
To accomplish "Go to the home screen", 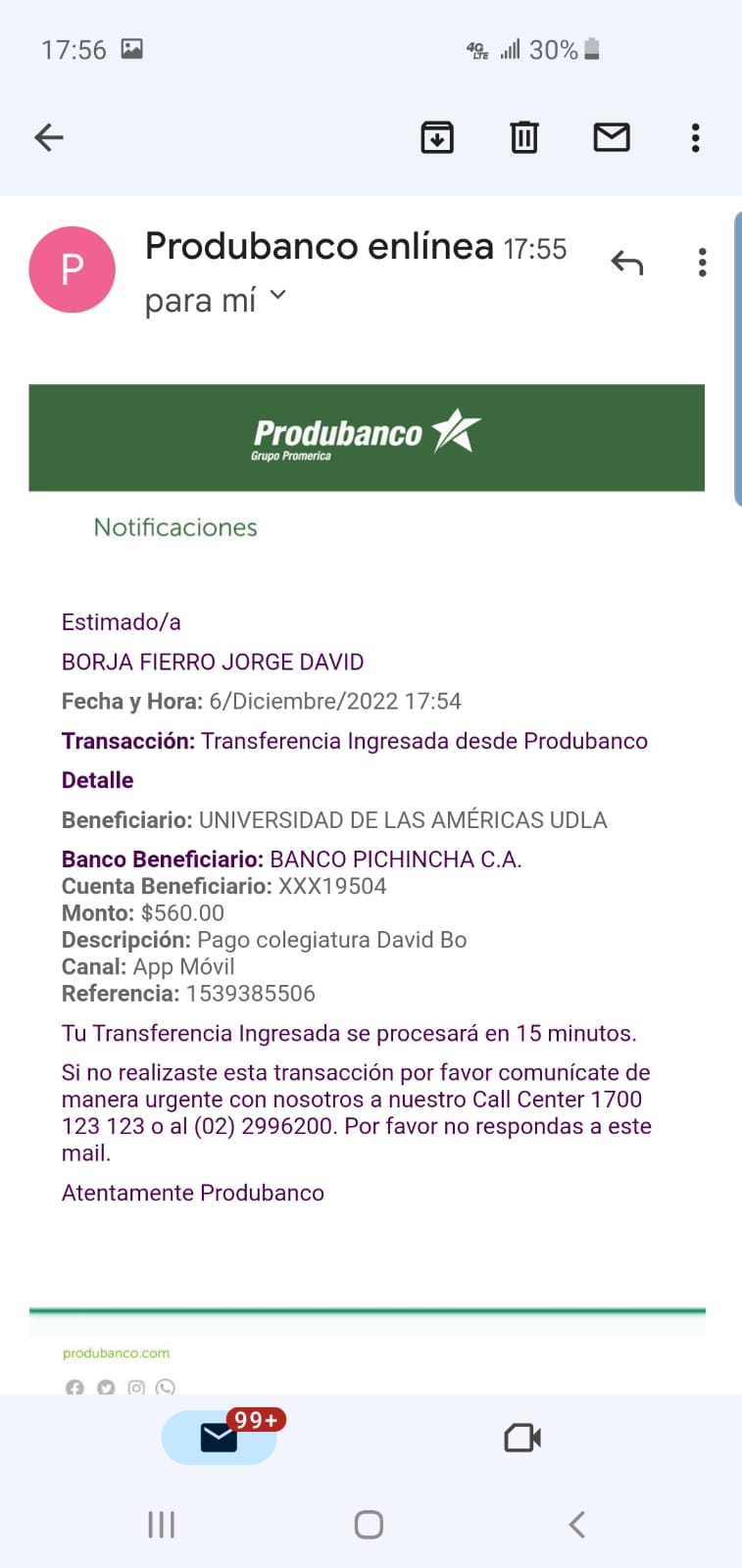I will [x=369, y=1525].
